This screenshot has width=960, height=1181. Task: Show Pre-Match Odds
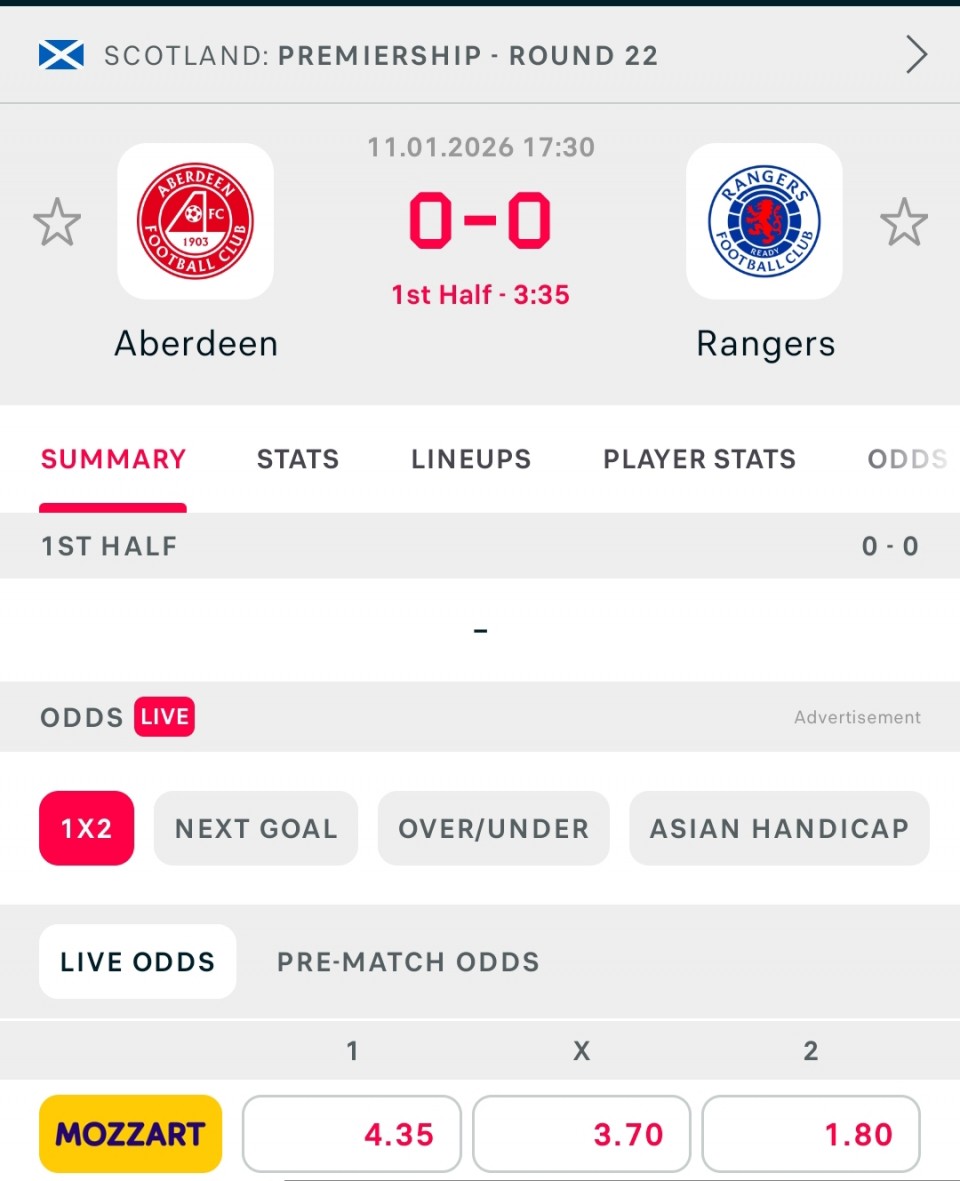(x=408, y=962)
